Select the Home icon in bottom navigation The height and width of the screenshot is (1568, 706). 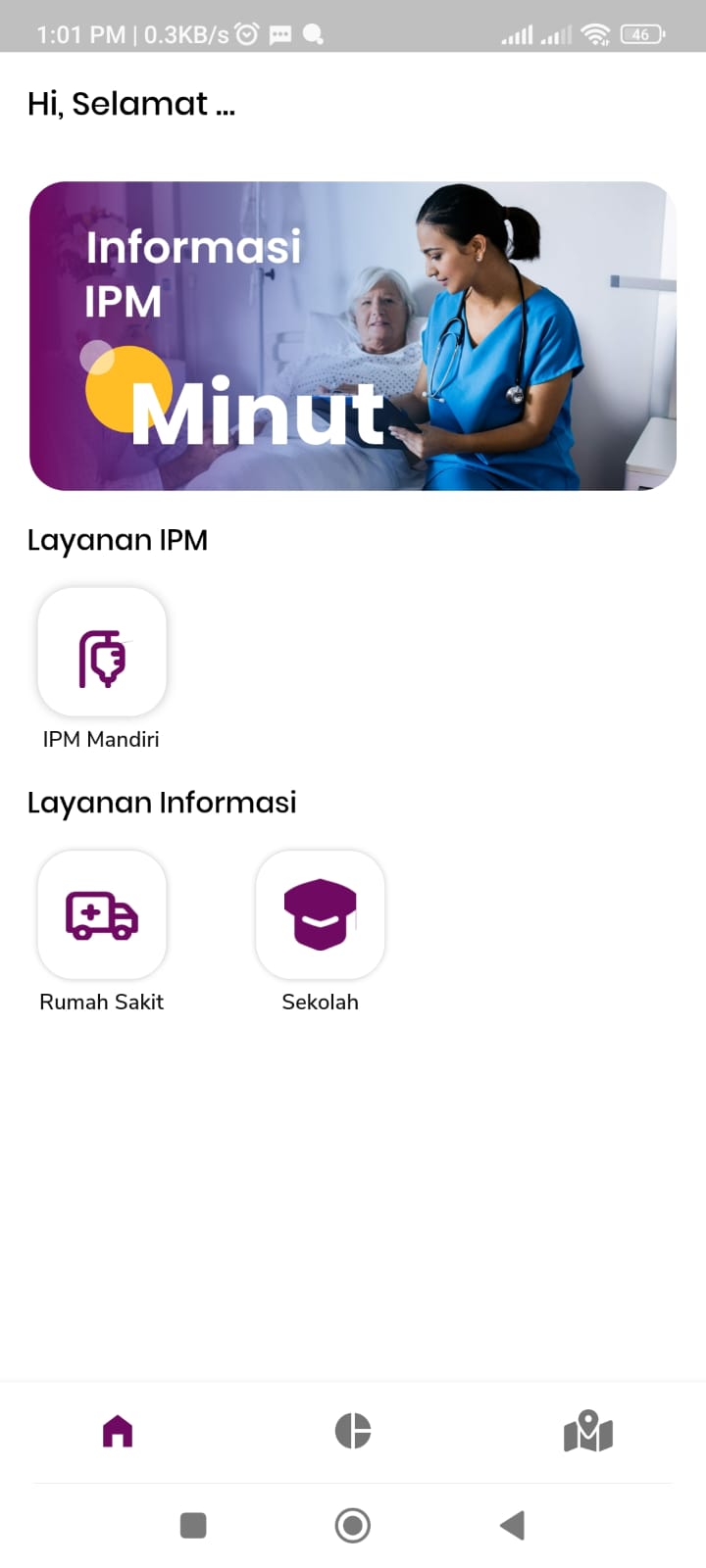coord(117,1432)
